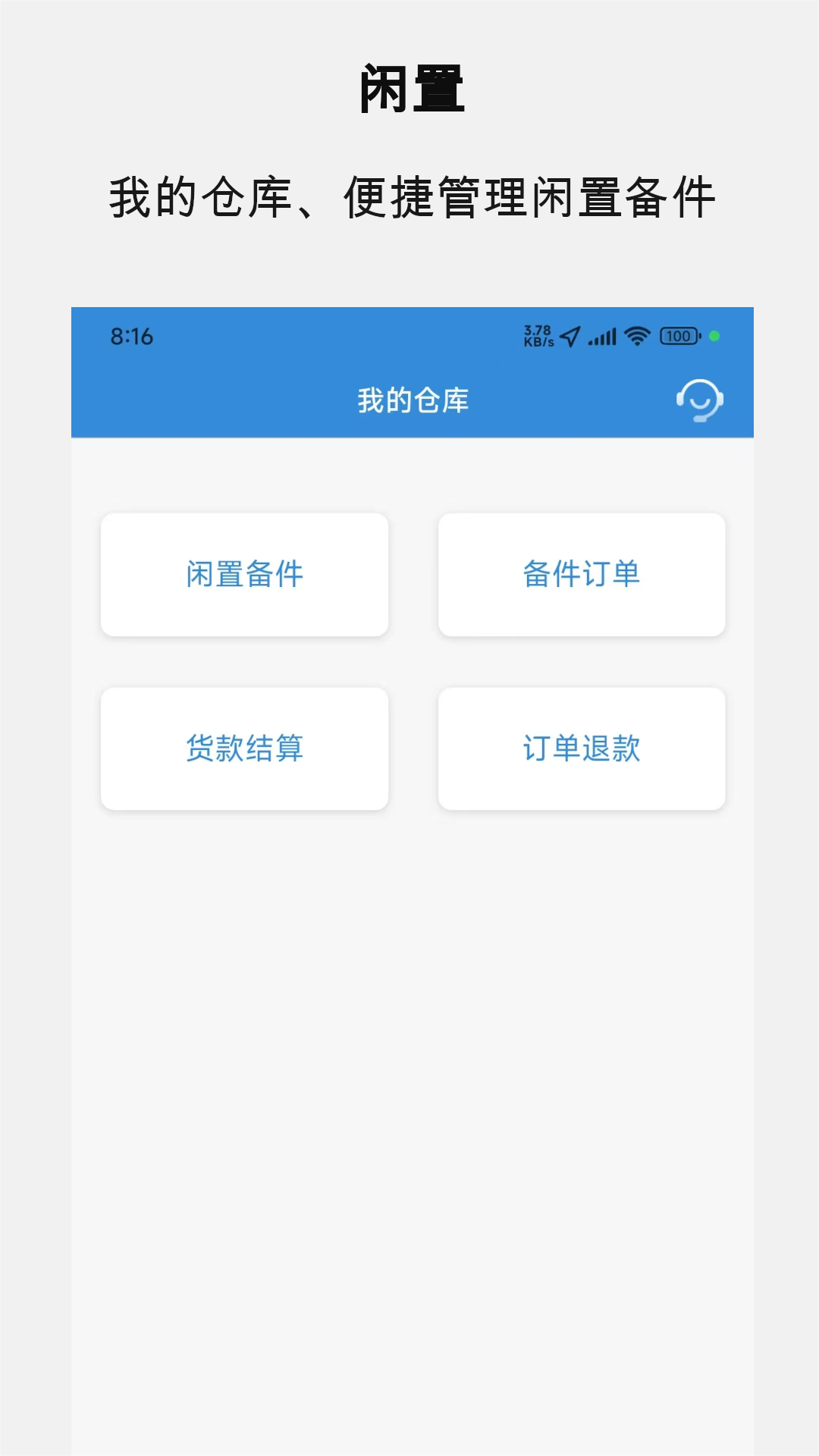This screenshot has height=1456, width=819.
Task: Tap the battery indicator showing 100
Action: [x=679, y=335]
